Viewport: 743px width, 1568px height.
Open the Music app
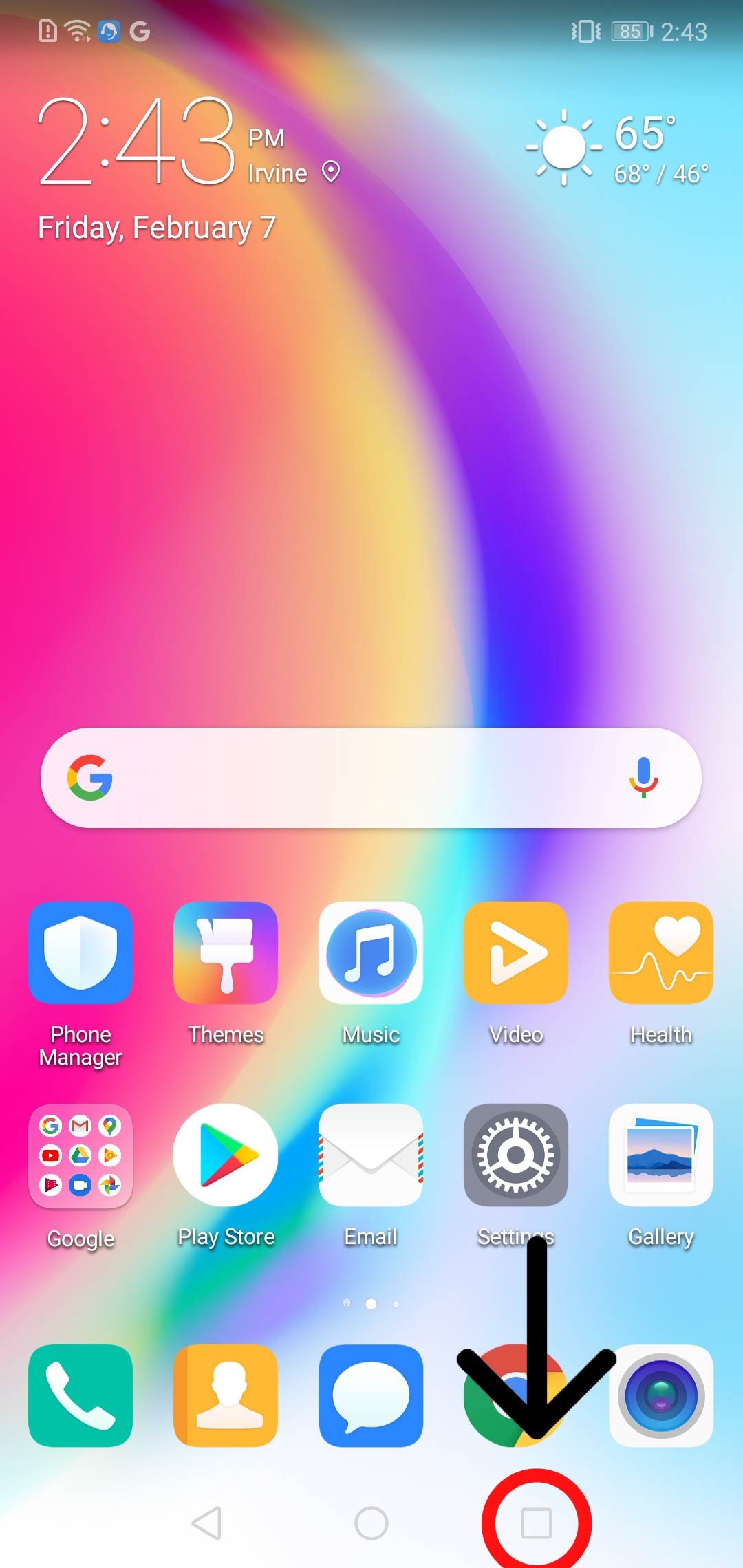[371, 953]
